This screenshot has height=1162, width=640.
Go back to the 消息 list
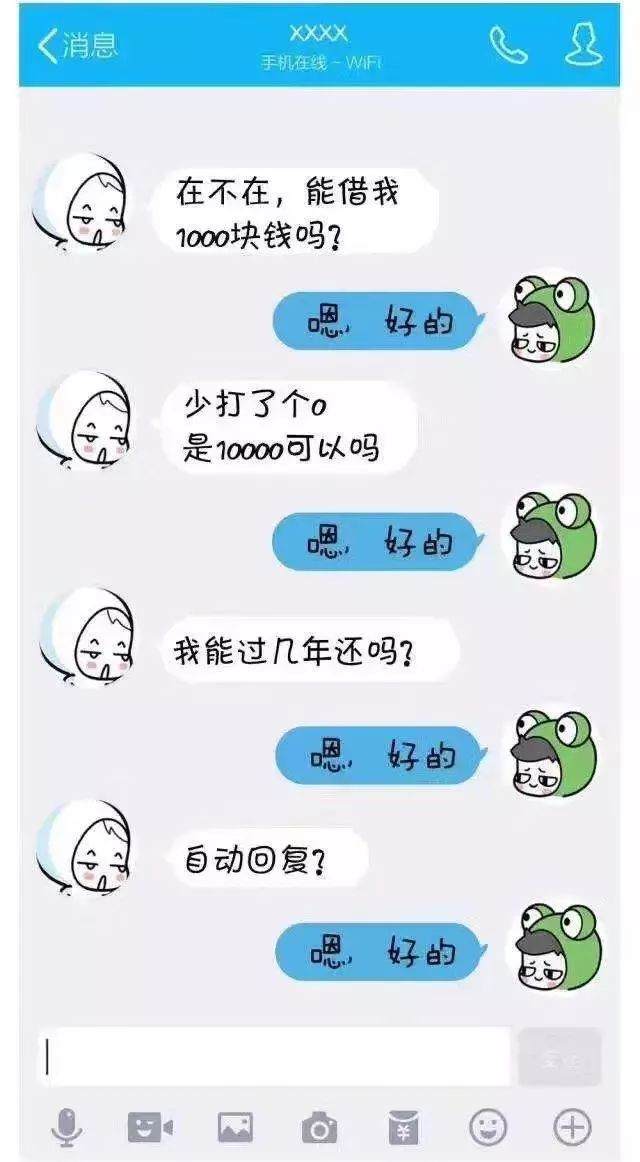pos(76,45)
